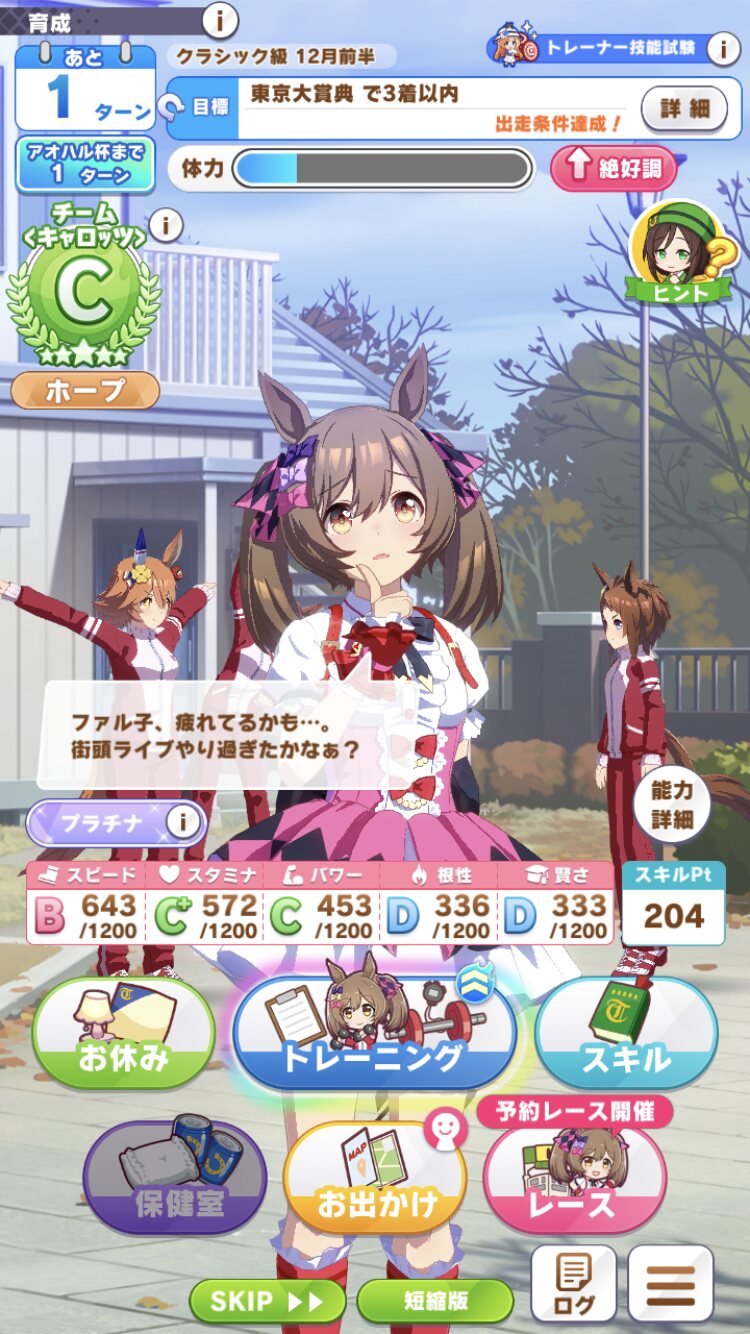Open the 育成 info icon
750x1334 pixels.
pyautogui.click(x=220, y=18)
